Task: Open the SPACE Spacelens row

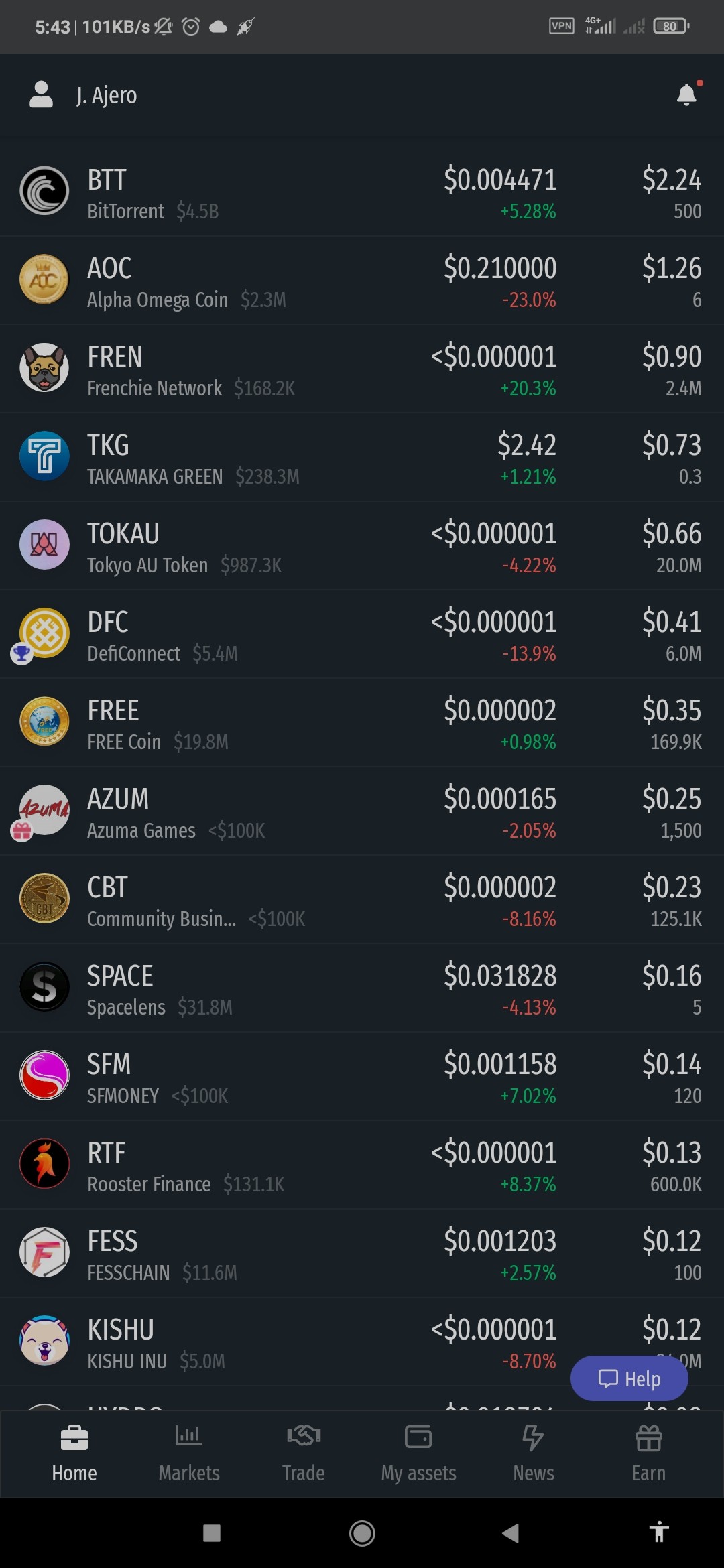Action: coord(362,988)
